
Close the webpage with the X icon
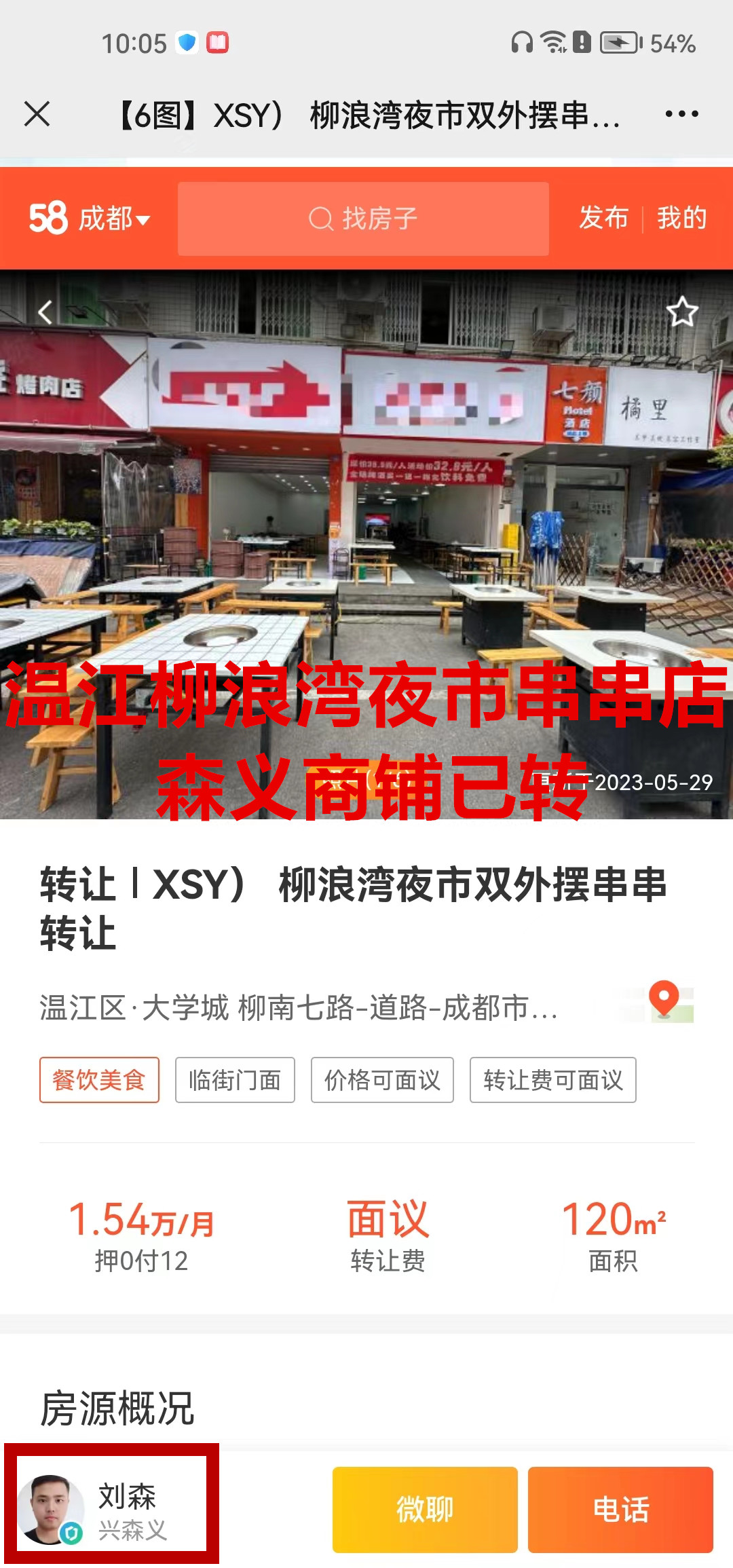37,114
